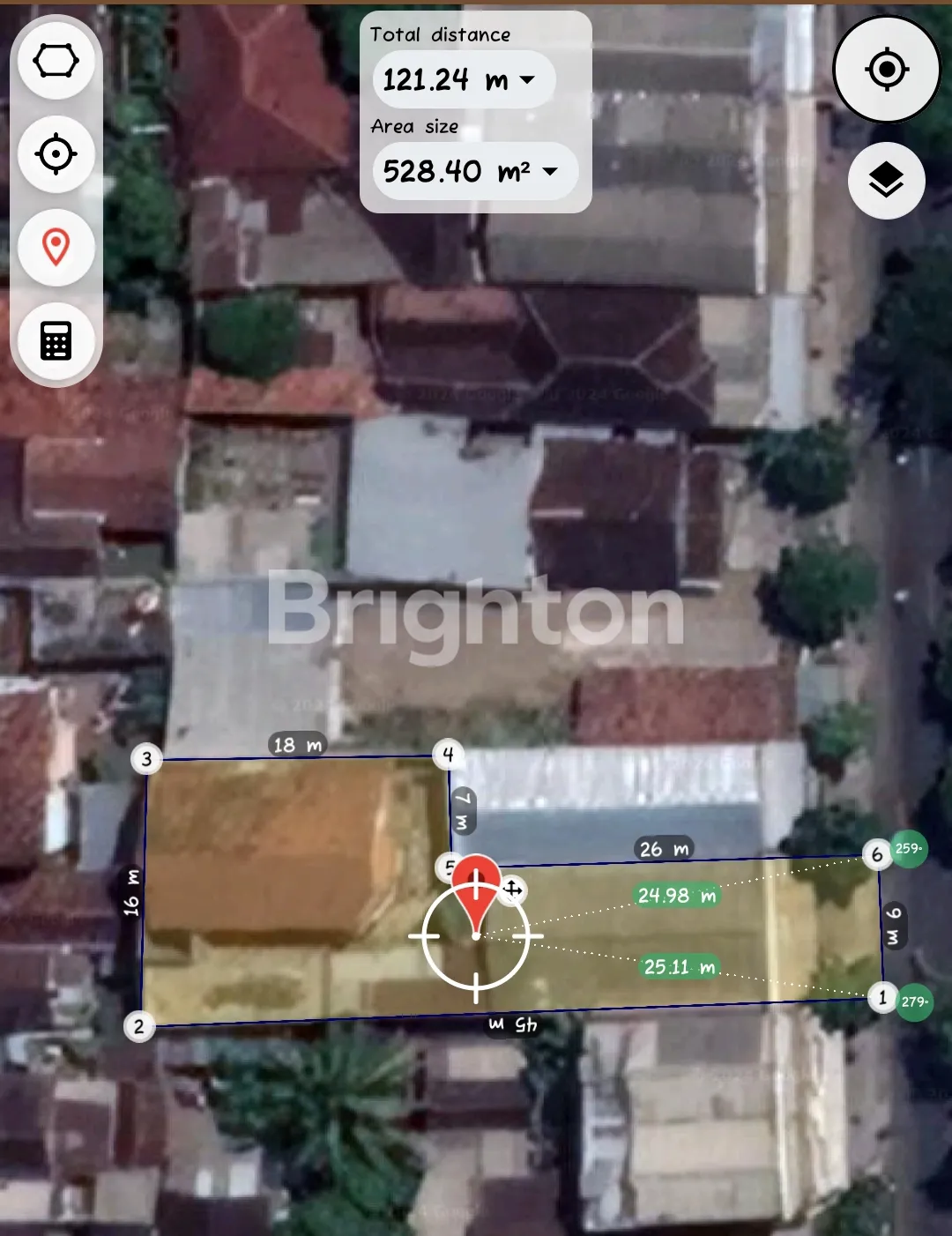Select the red location pin tool
The image size is (952, 1236).
pos(56,247)
